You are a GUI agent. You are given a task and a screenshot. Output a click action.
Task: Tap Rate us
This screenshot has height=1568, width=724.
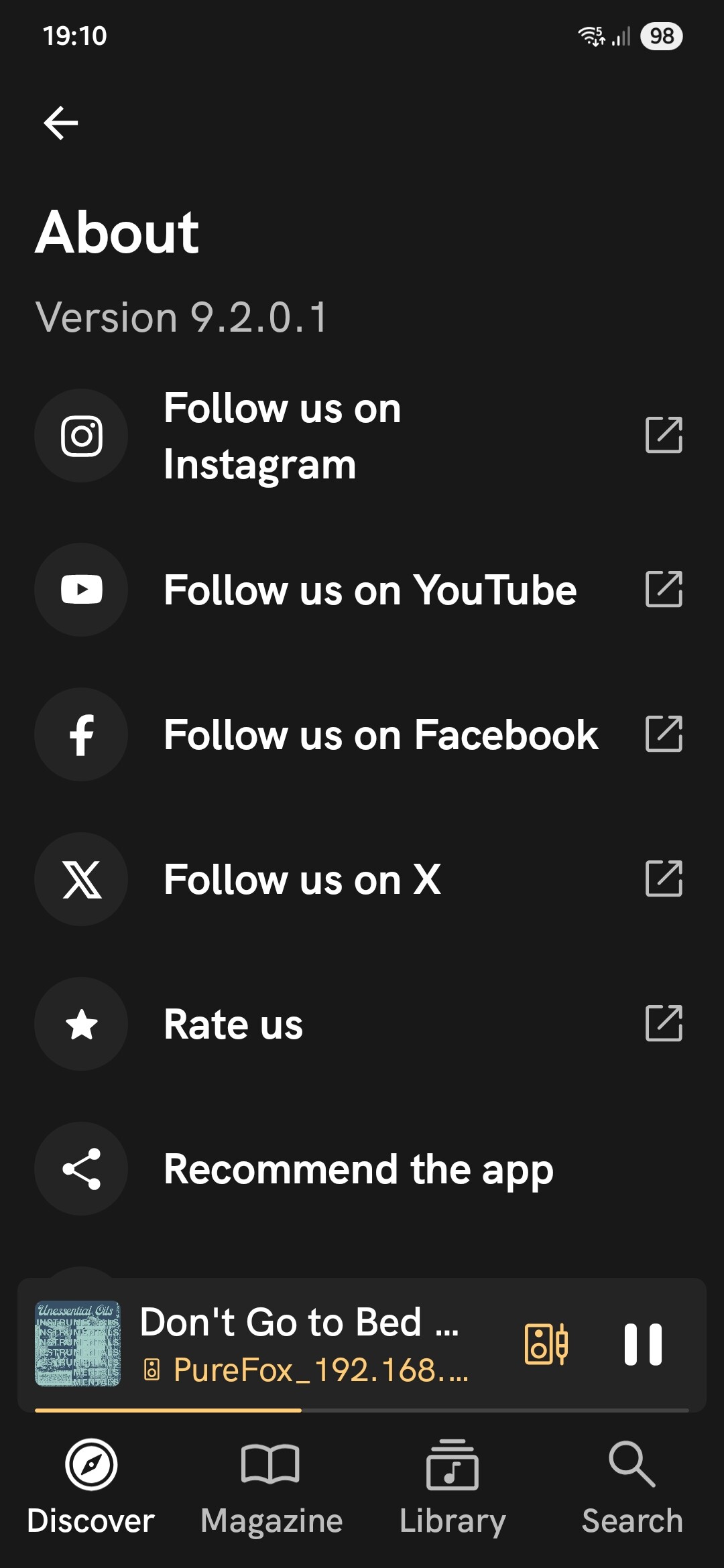[x=362, y=1024]
